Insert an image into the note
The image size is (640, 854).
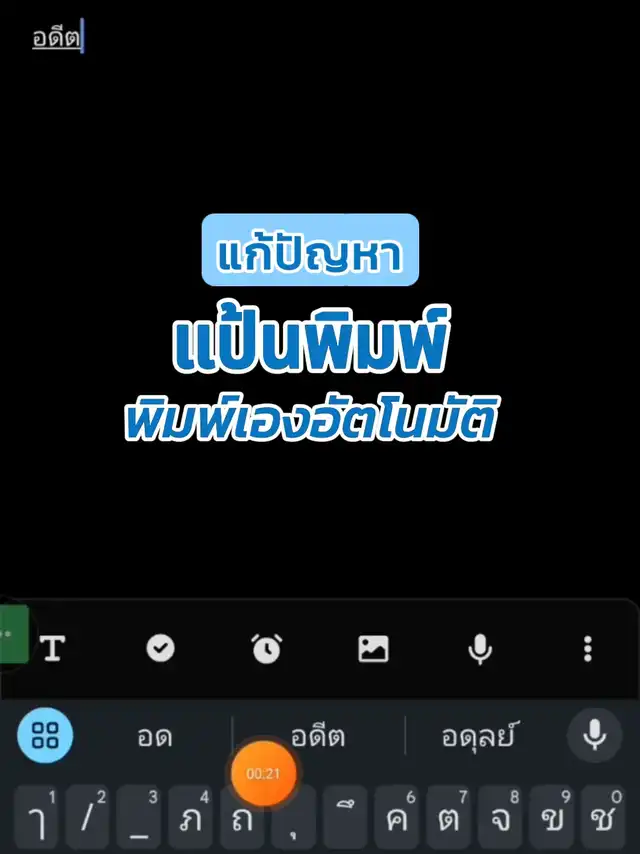click(373, 649)
